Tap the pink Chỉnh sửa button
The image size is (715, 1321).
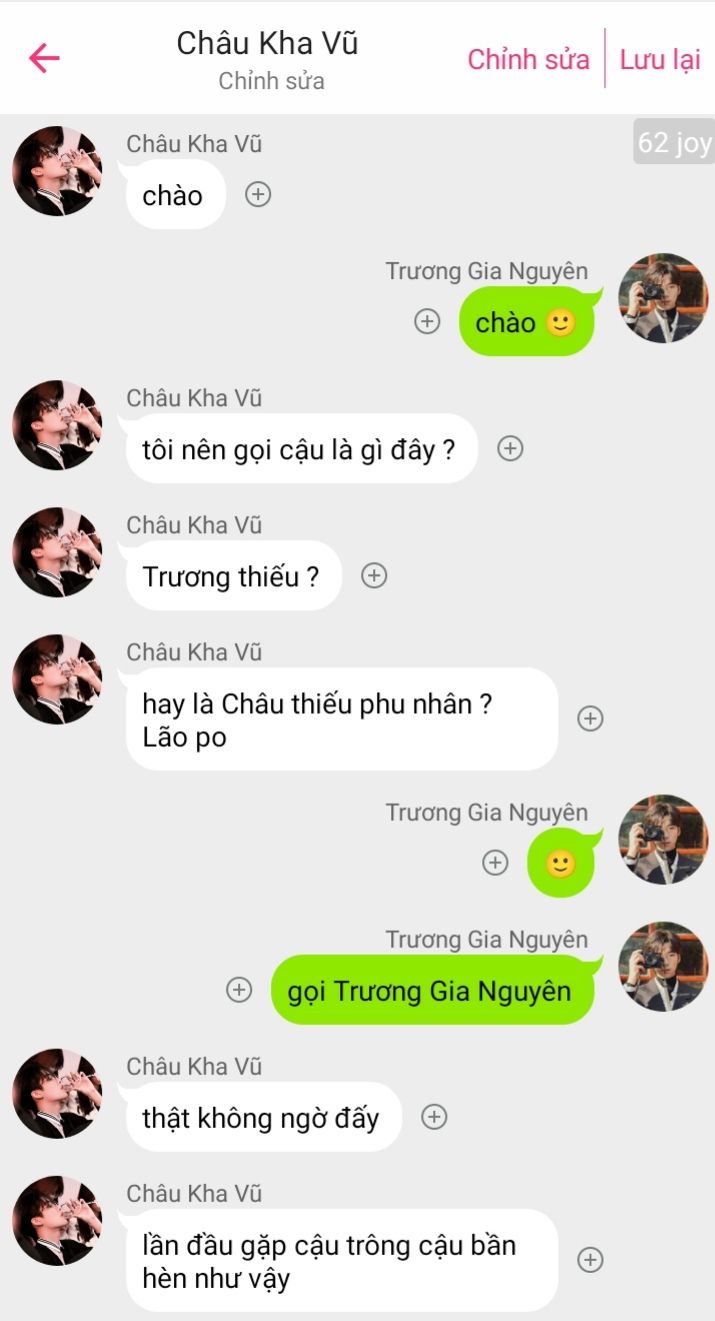tap(528, 59)
